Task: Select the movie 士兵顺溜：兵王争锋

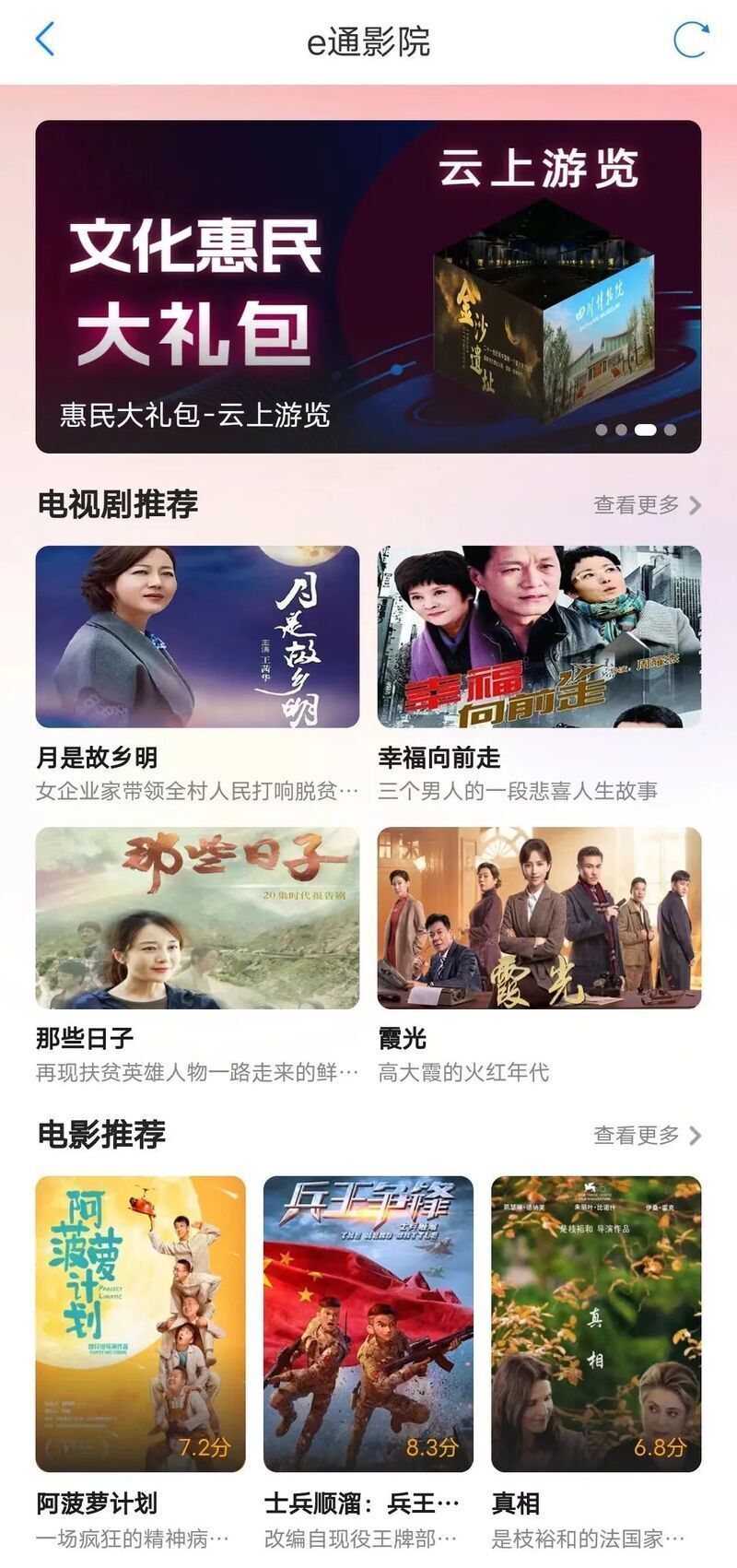Action: 368,1324
